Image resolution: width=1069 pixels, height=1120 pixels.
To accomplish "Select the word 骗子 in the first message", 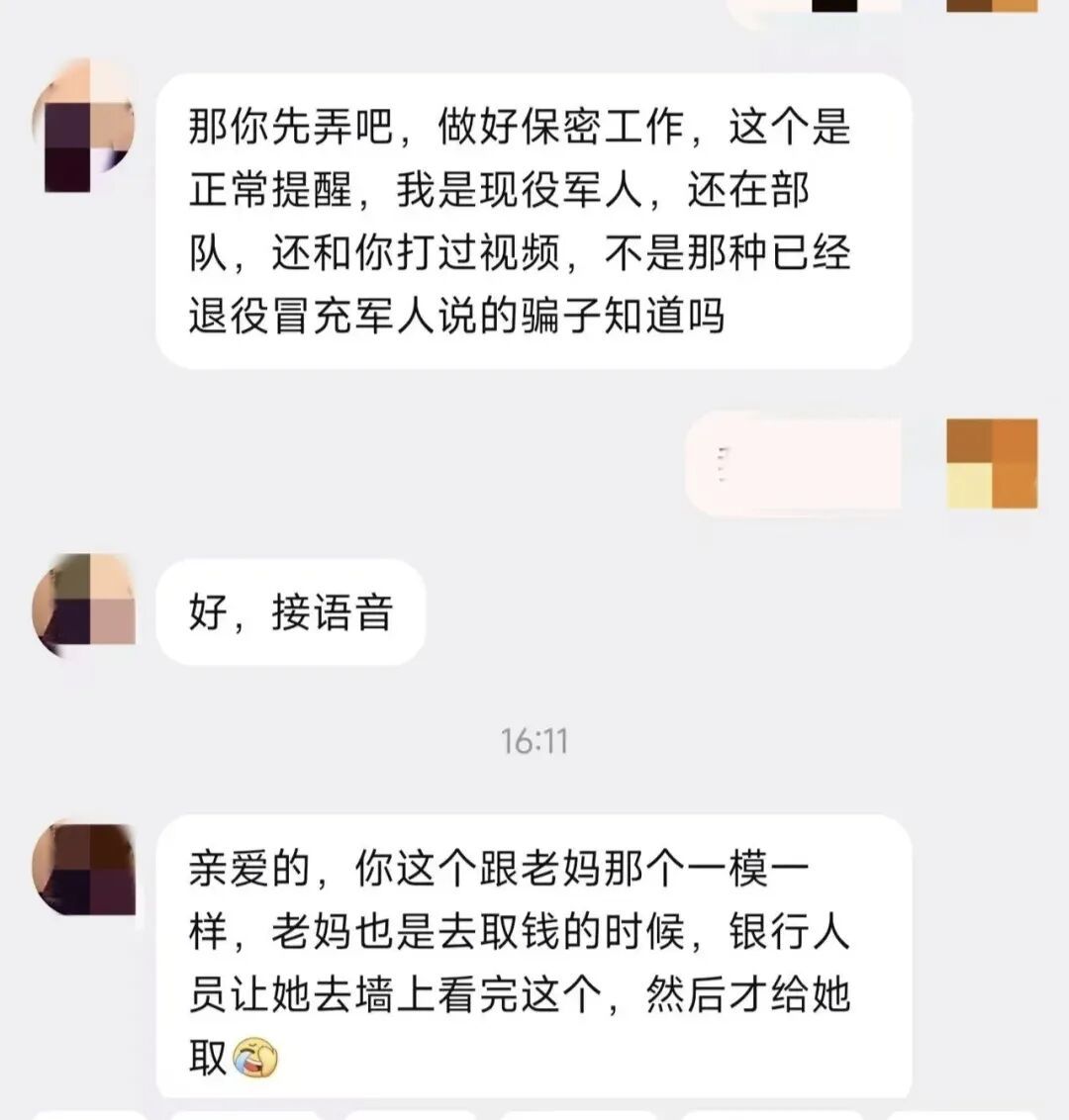I will coord(571,315).
